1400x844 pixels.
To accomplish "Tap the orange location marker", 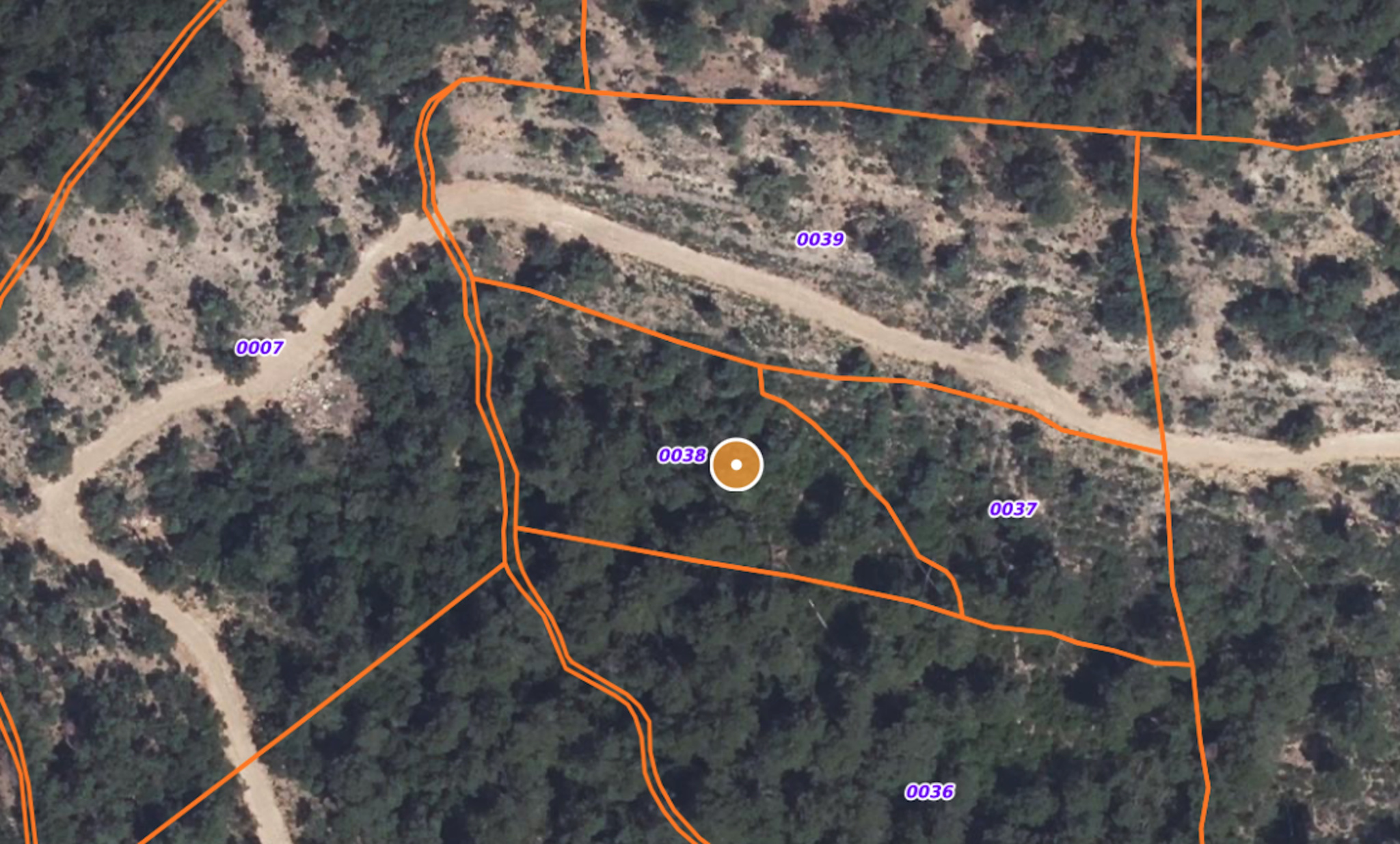I will 736,465.
